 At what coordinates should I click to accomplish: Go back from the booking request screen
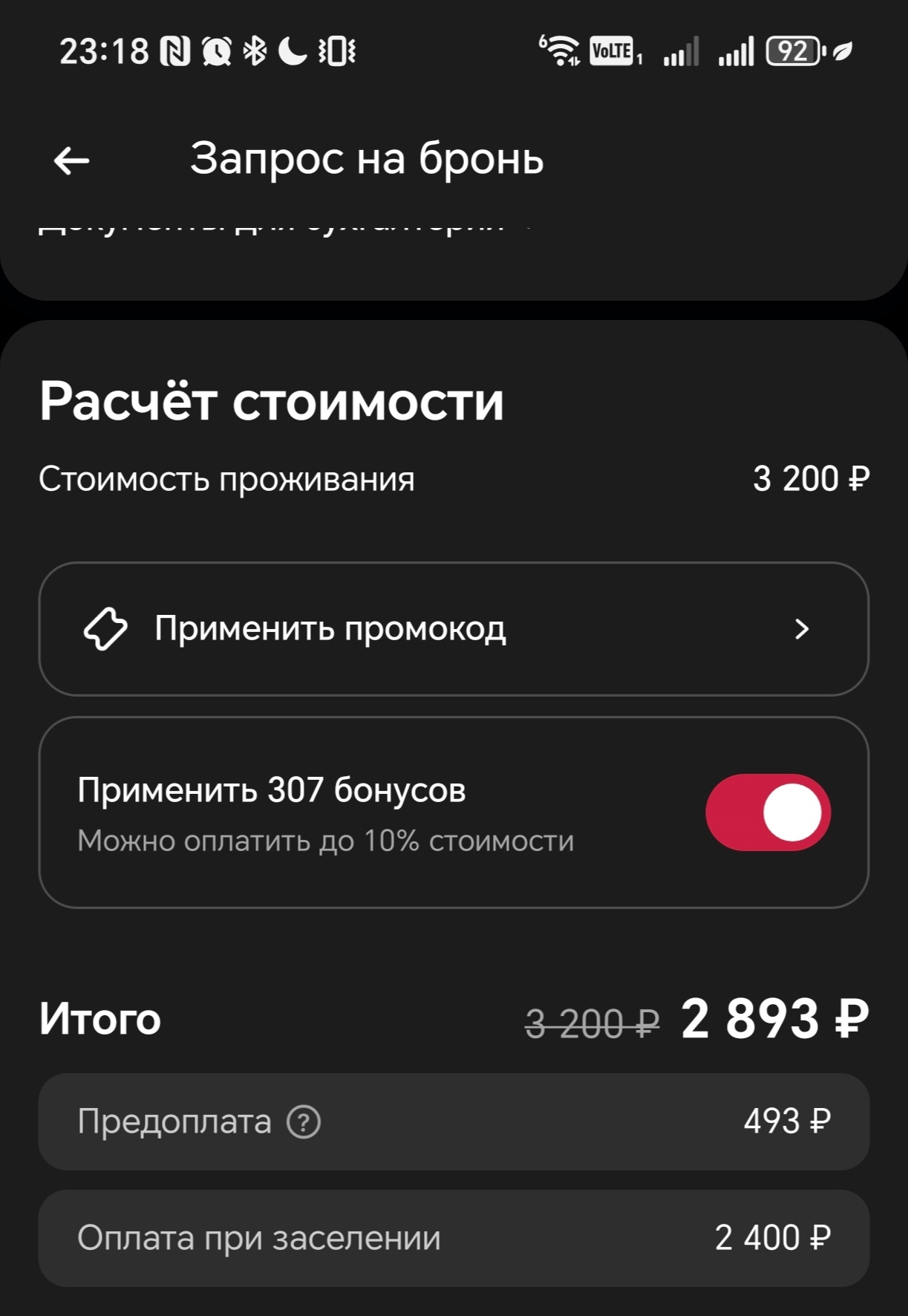pos(71,160)
